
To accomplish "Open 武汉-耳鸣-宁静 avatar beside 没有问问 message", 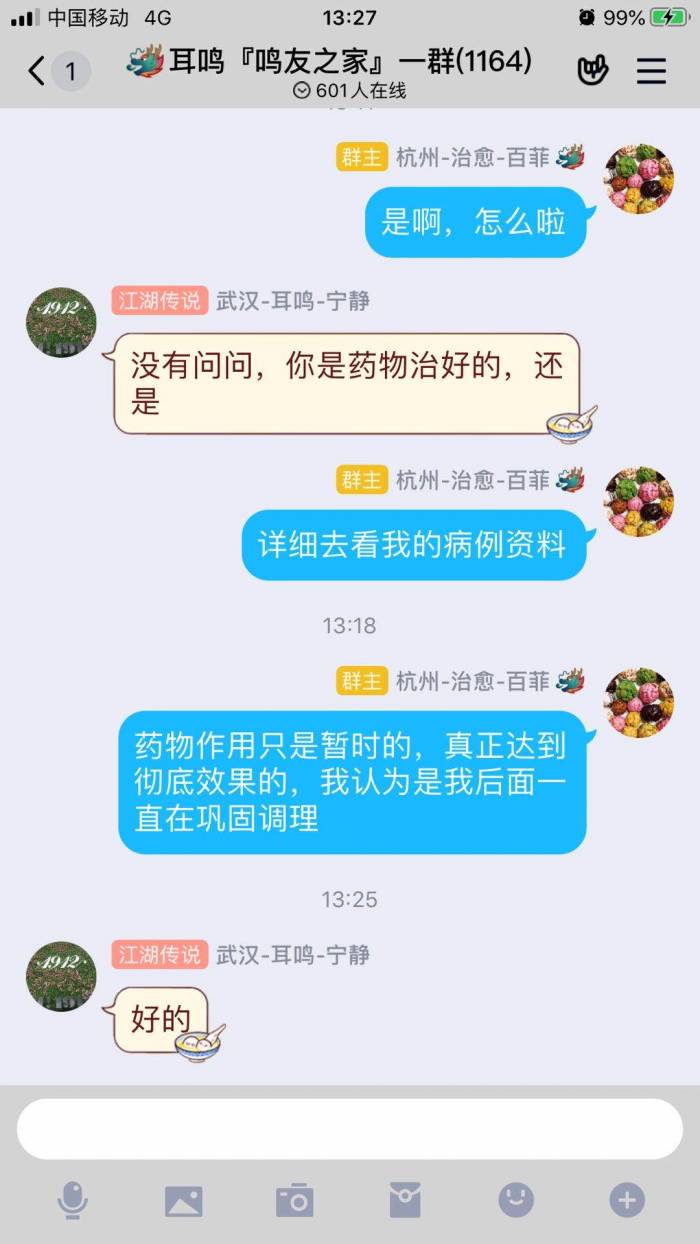I will tap(61, 322).
